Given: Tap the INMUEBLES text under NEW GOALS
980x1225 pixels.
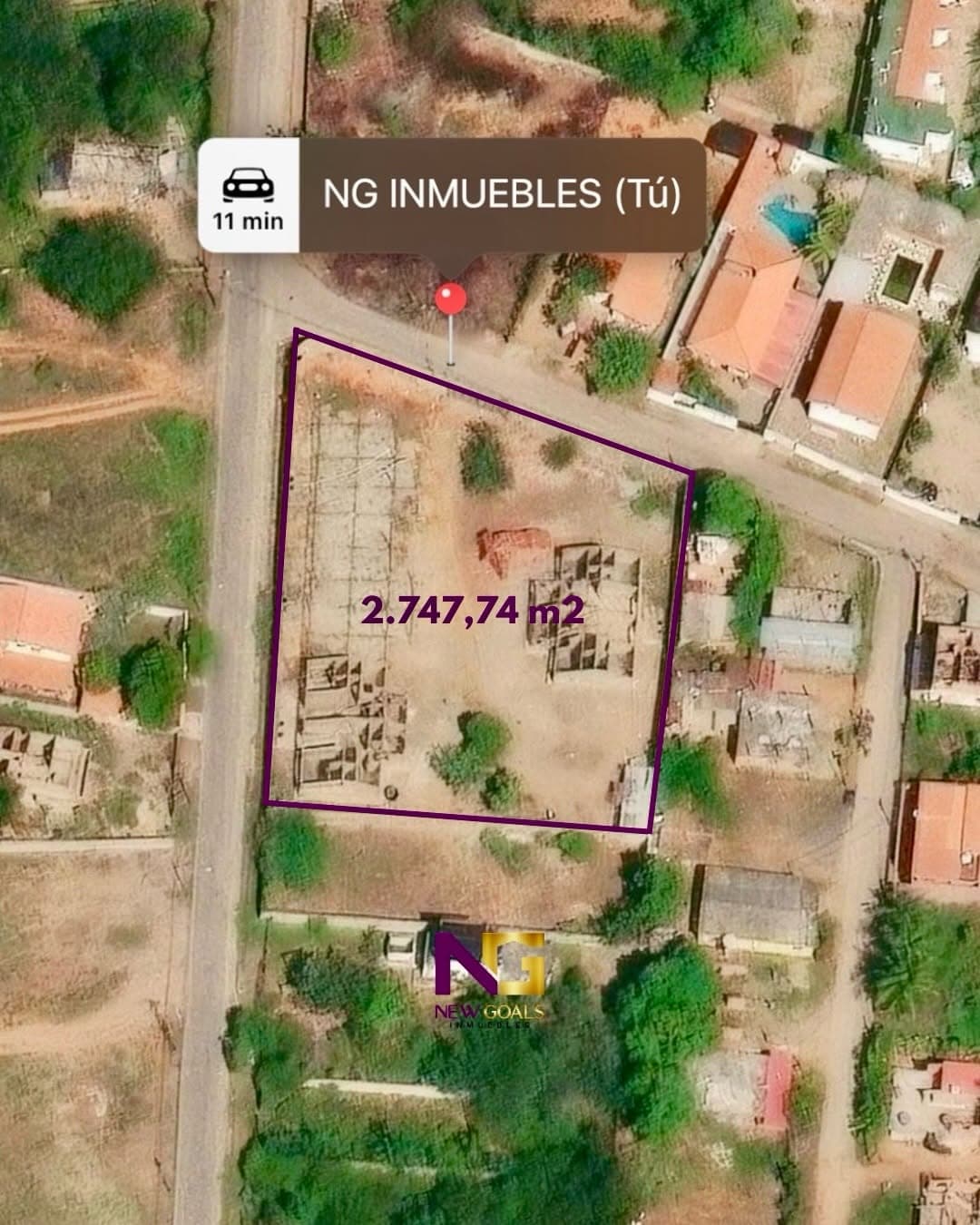Looking at the screenshot, I should [x=490, y=1025].
